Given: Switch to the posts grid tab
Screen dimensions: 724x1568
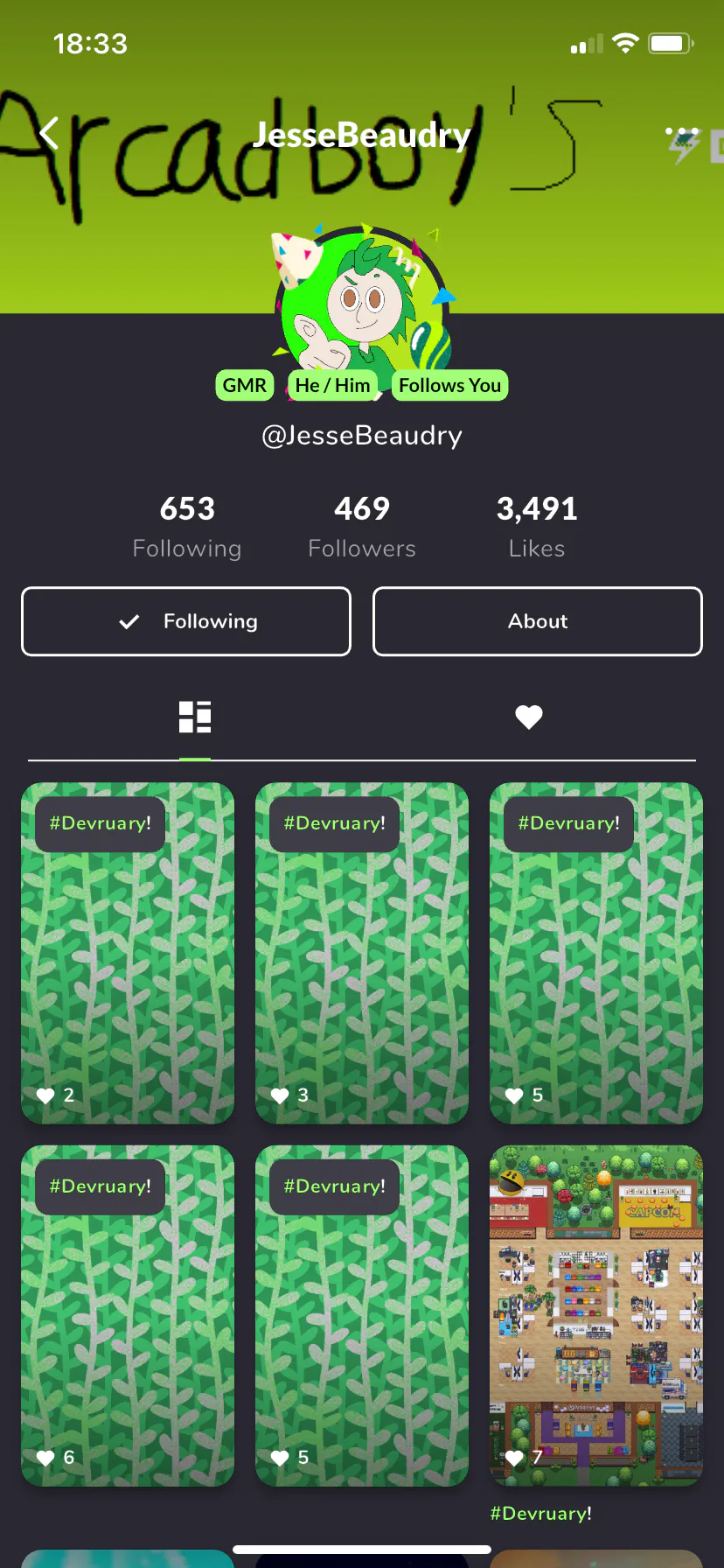Looking at the screenshot, I should pos(195,717).
